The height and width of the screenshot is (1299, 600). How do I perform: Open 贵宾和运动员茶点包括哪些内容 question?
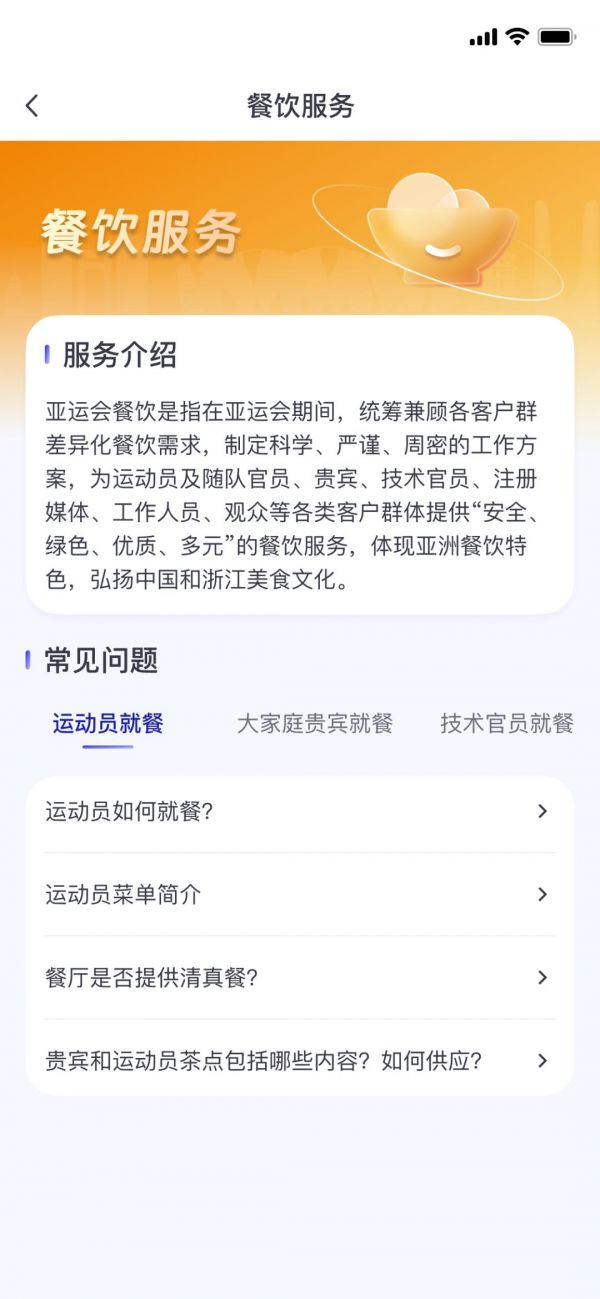299,1061
